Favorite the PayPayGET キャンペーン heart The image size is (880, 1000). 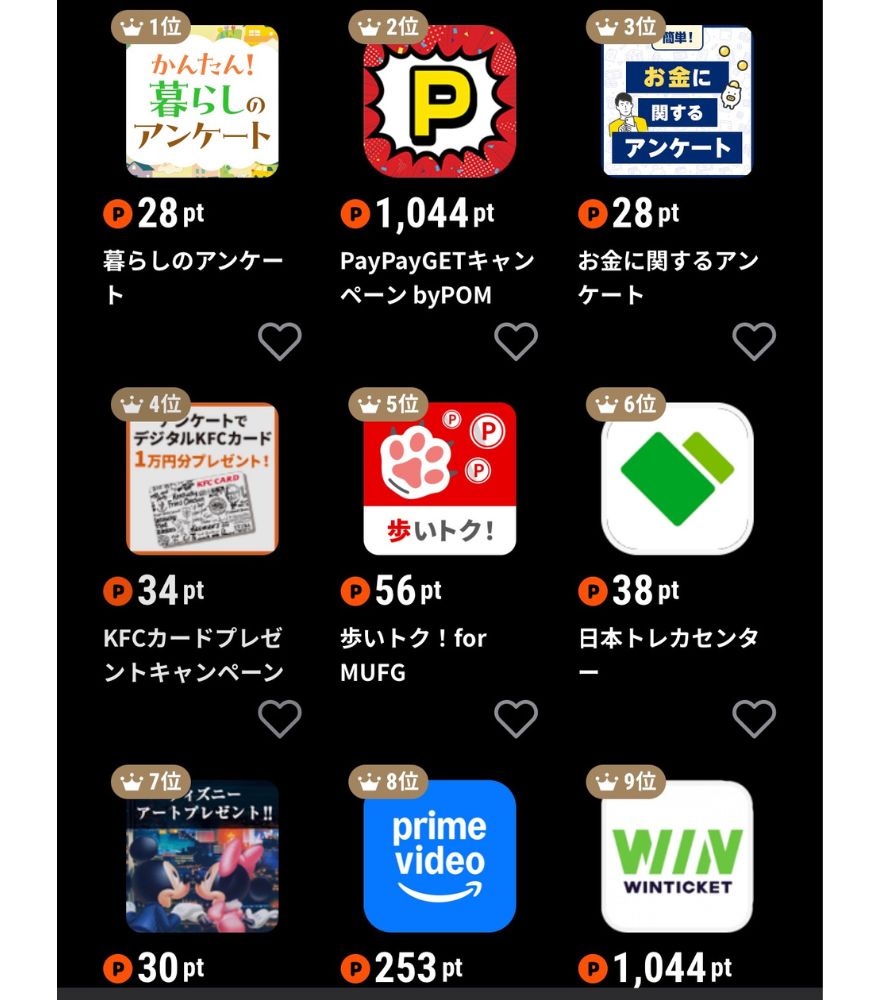coord(517,341)
